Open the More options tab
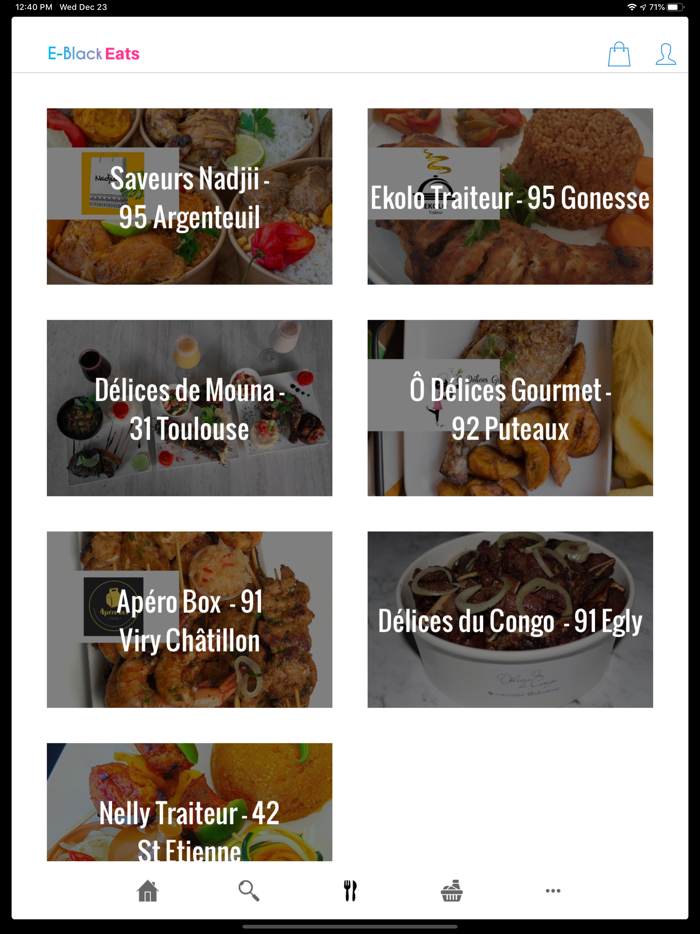The height and width of the screenshot is (934, 700). point(553,891)
